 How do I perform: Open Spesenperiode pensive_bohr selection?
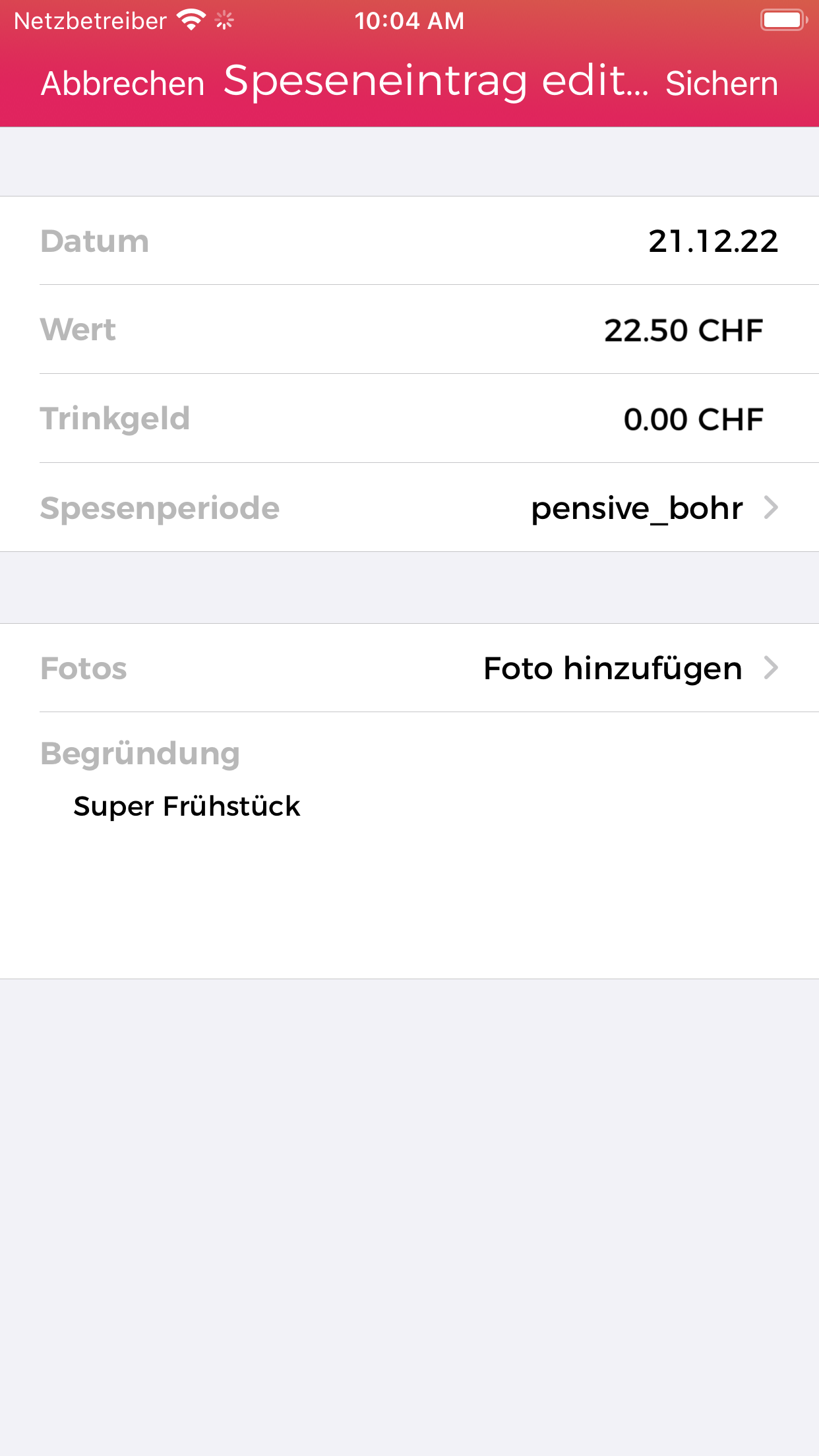click(653, 508)
